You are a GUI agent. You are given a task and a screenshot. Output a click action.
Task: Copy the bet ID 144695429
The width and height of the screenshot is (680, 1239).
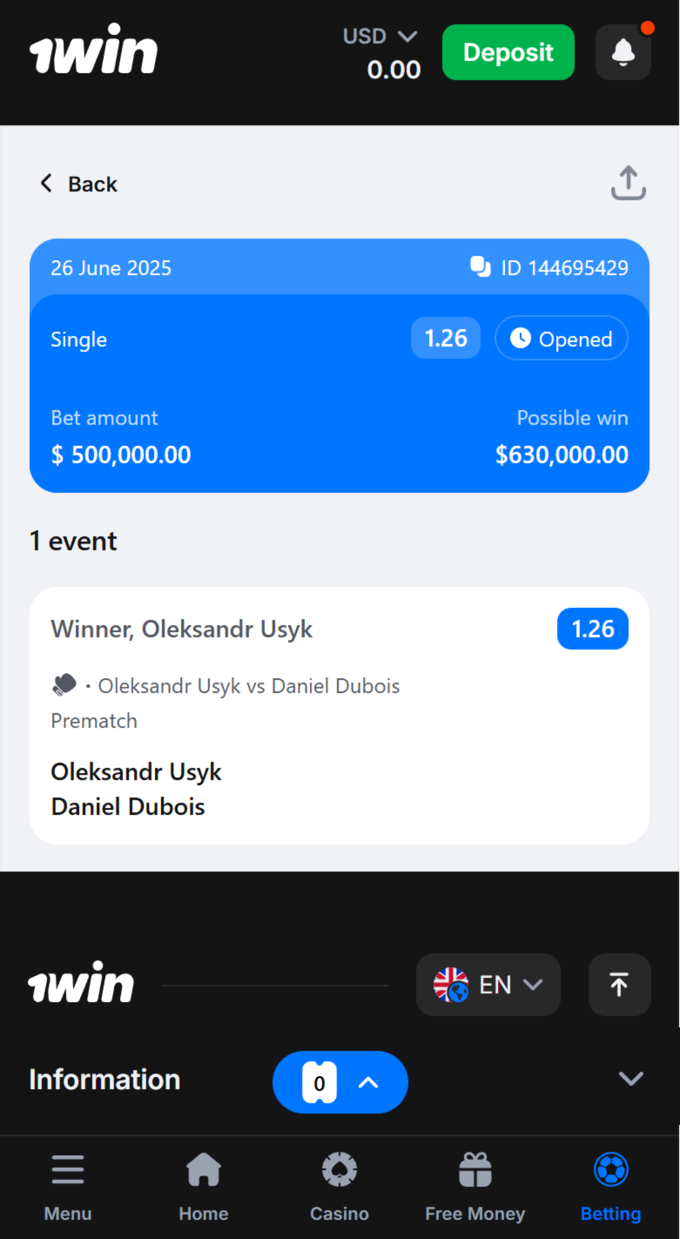tap(481, 267)
